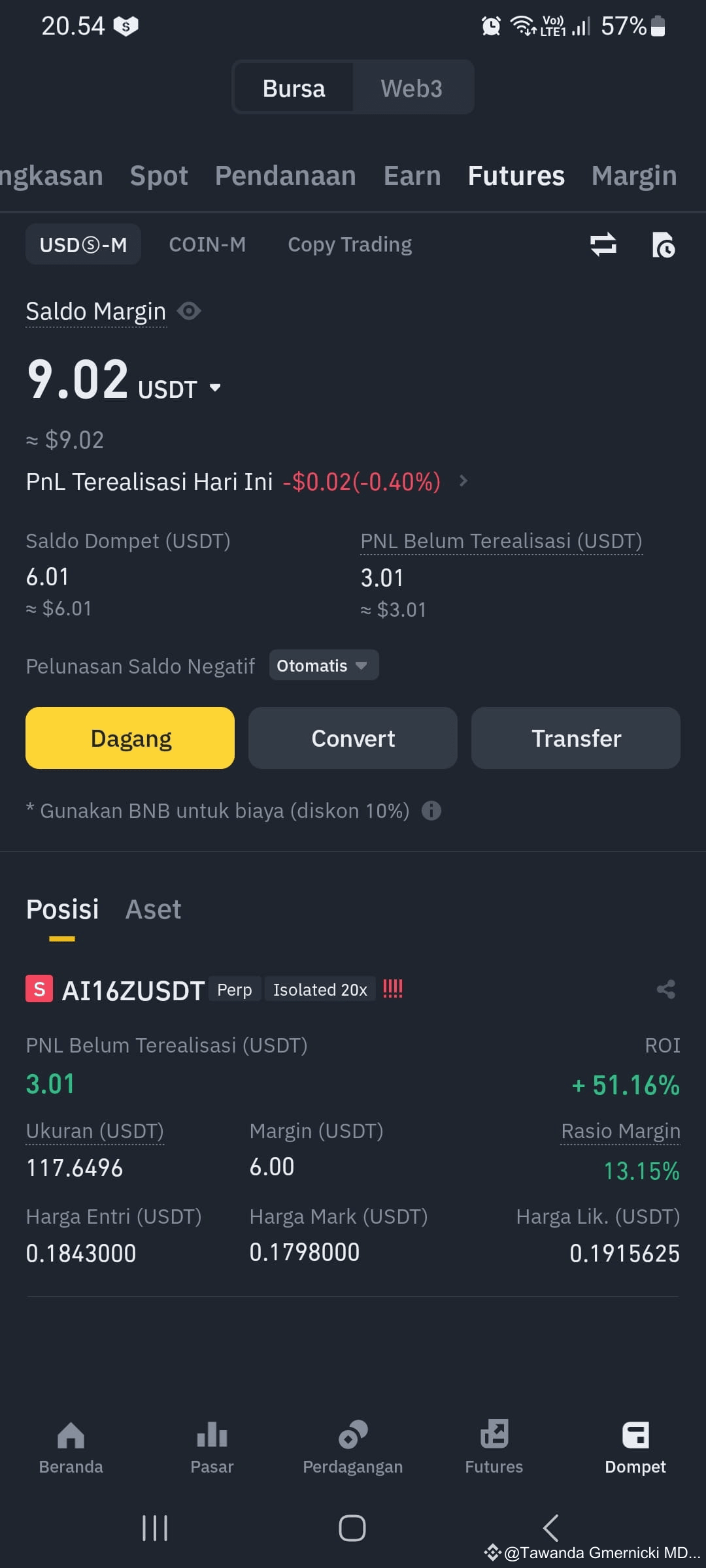Open the Copy Trading tab
The image size is (706, 1568).
(x=350, y=244)
